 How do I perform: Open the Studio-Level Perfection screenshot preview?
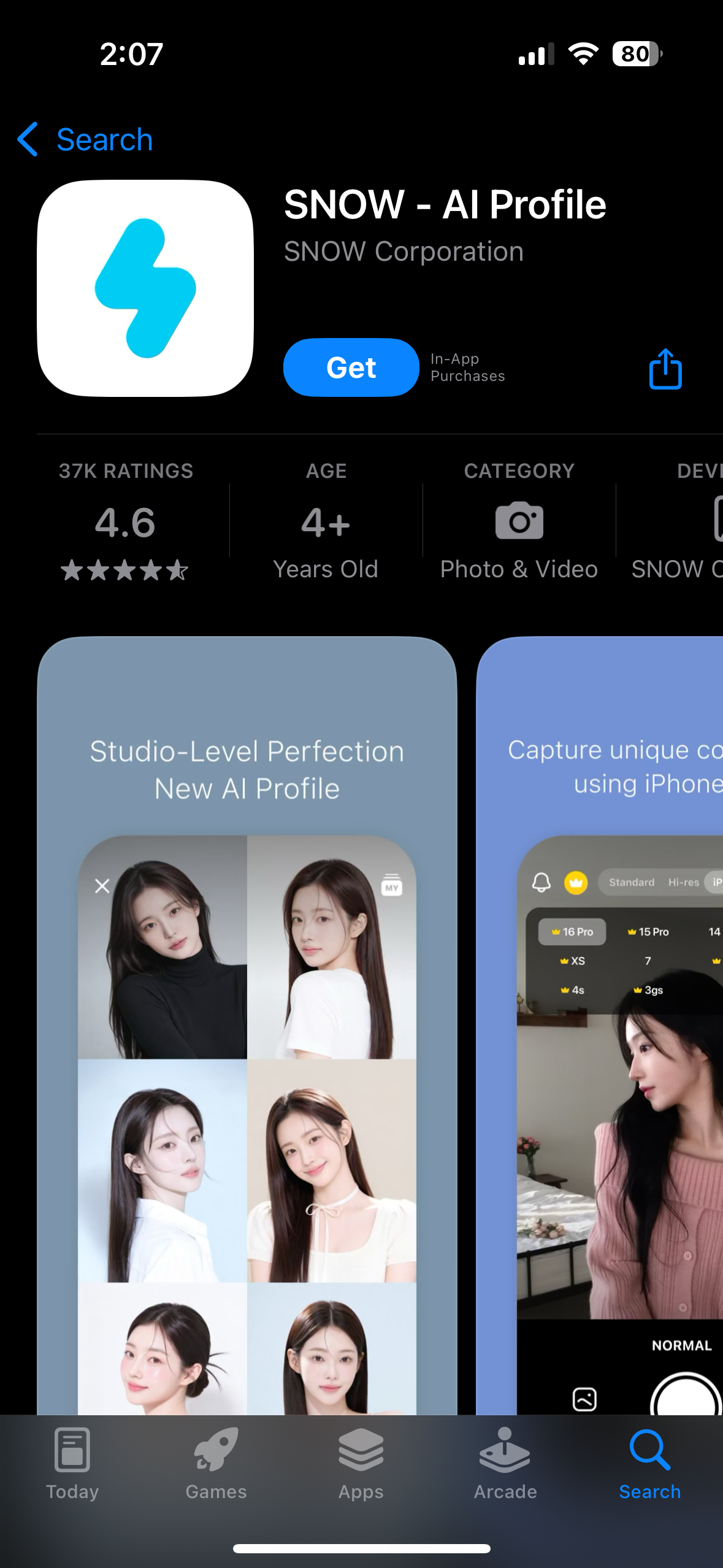[x=247, y=1024]
